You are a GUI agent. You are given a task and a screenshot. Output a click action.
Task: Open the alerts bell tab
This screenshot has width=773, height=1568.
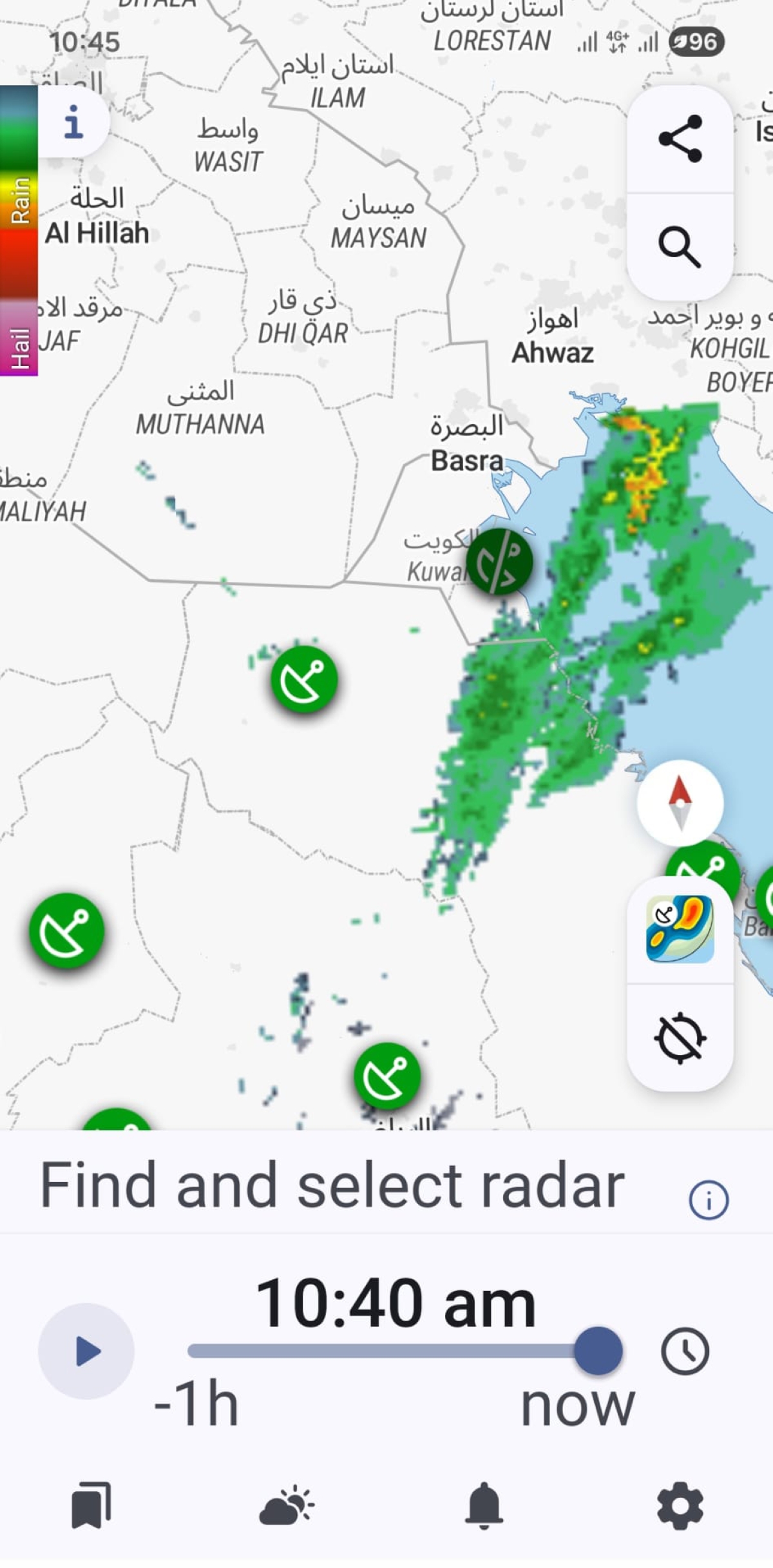484,1506
